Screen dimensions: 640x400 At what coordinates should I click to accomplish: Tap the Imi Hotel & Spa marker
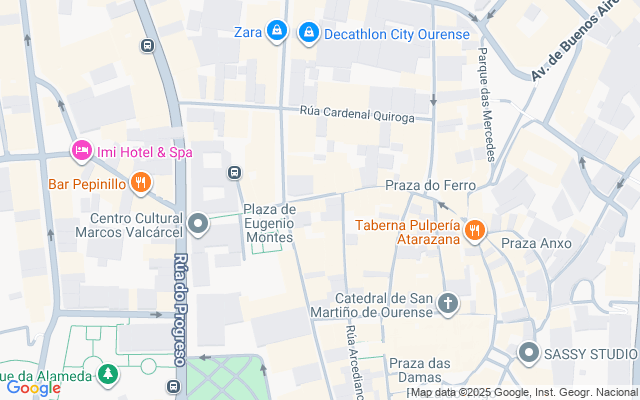[x=82, y=152]
